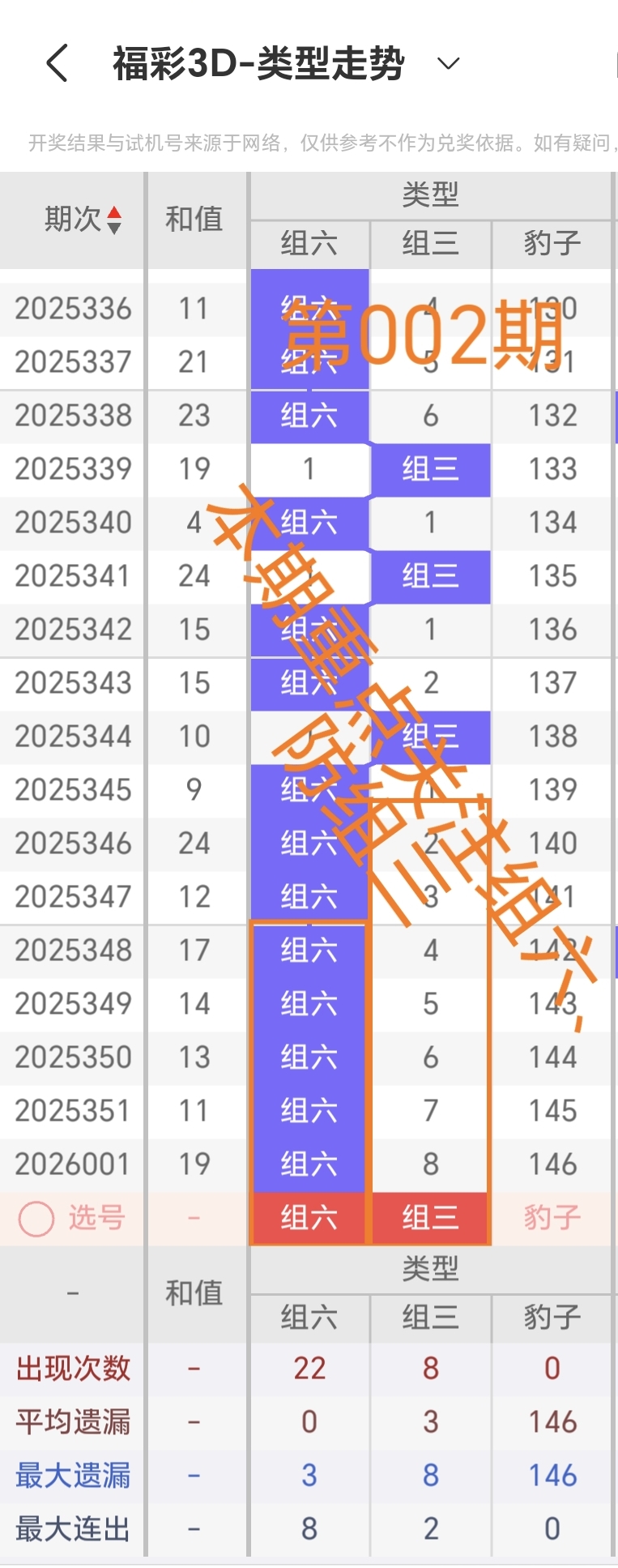
Task: Select the 豹子 column header tab
Action: [552, 244]
